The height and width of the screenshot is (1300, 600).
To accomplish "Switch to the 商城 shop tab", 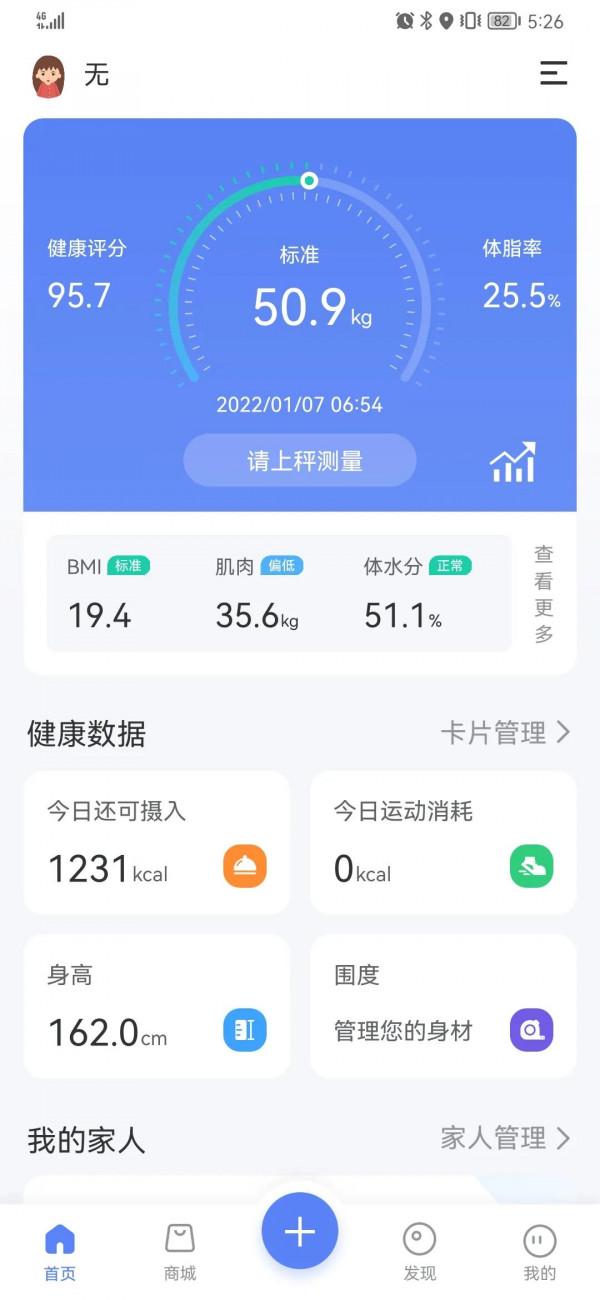I will coord(180,1252).
